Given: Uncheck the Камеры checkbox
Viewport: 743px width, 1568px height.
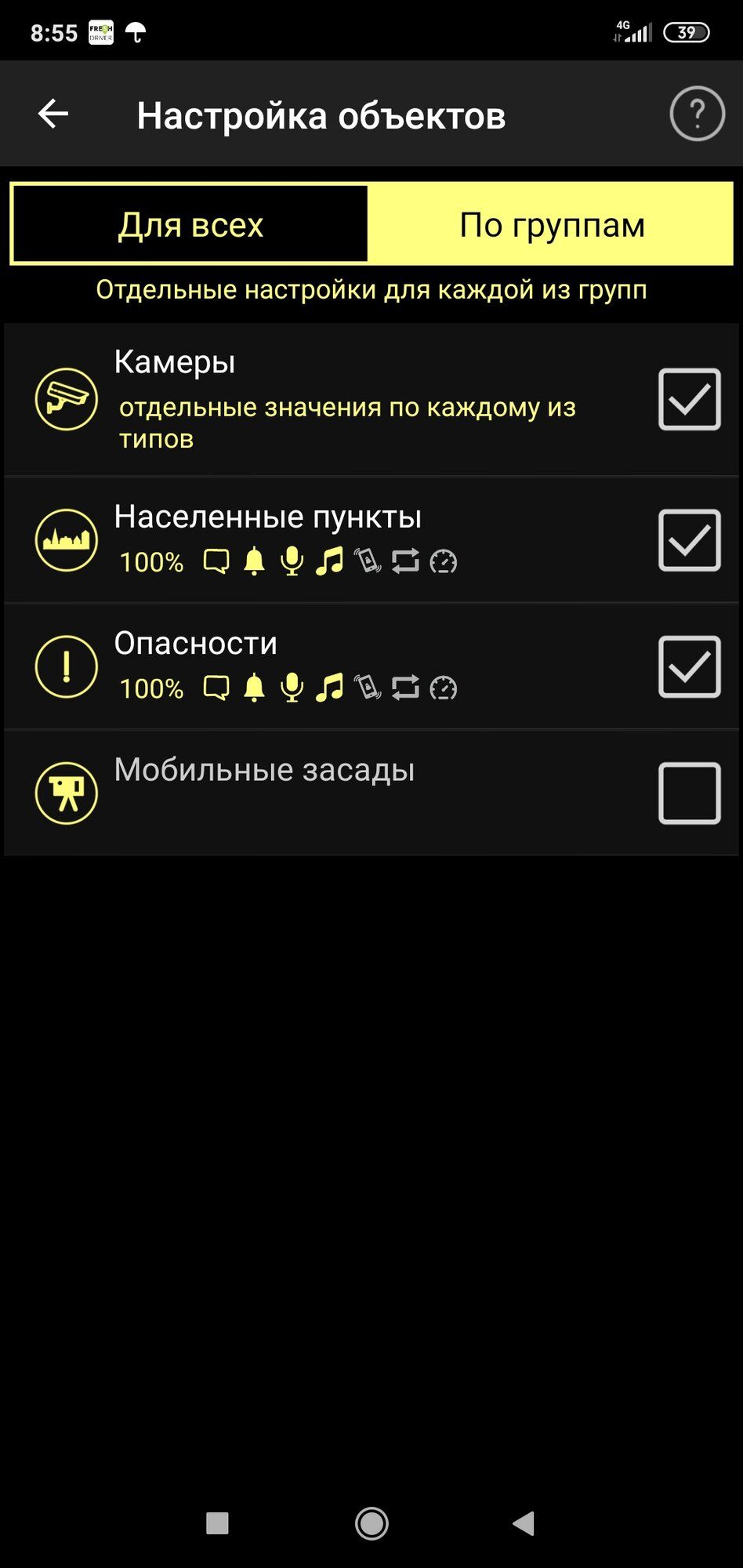Looking at the screenshot, I should (x=689, y=399).
